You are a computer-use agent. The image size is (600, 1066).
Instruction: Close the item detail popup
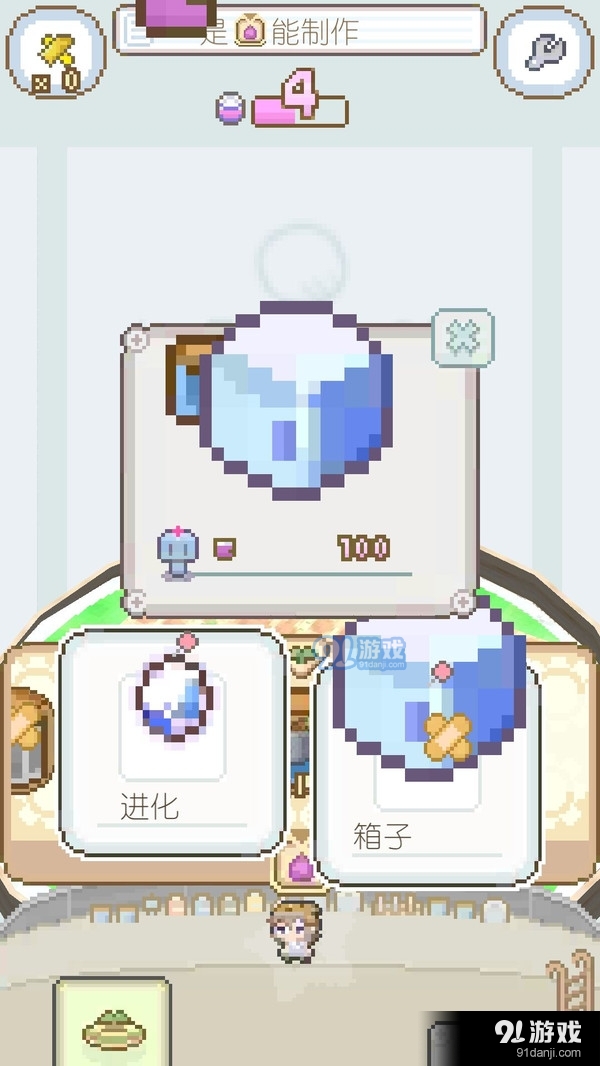click(x=462, y=339)
